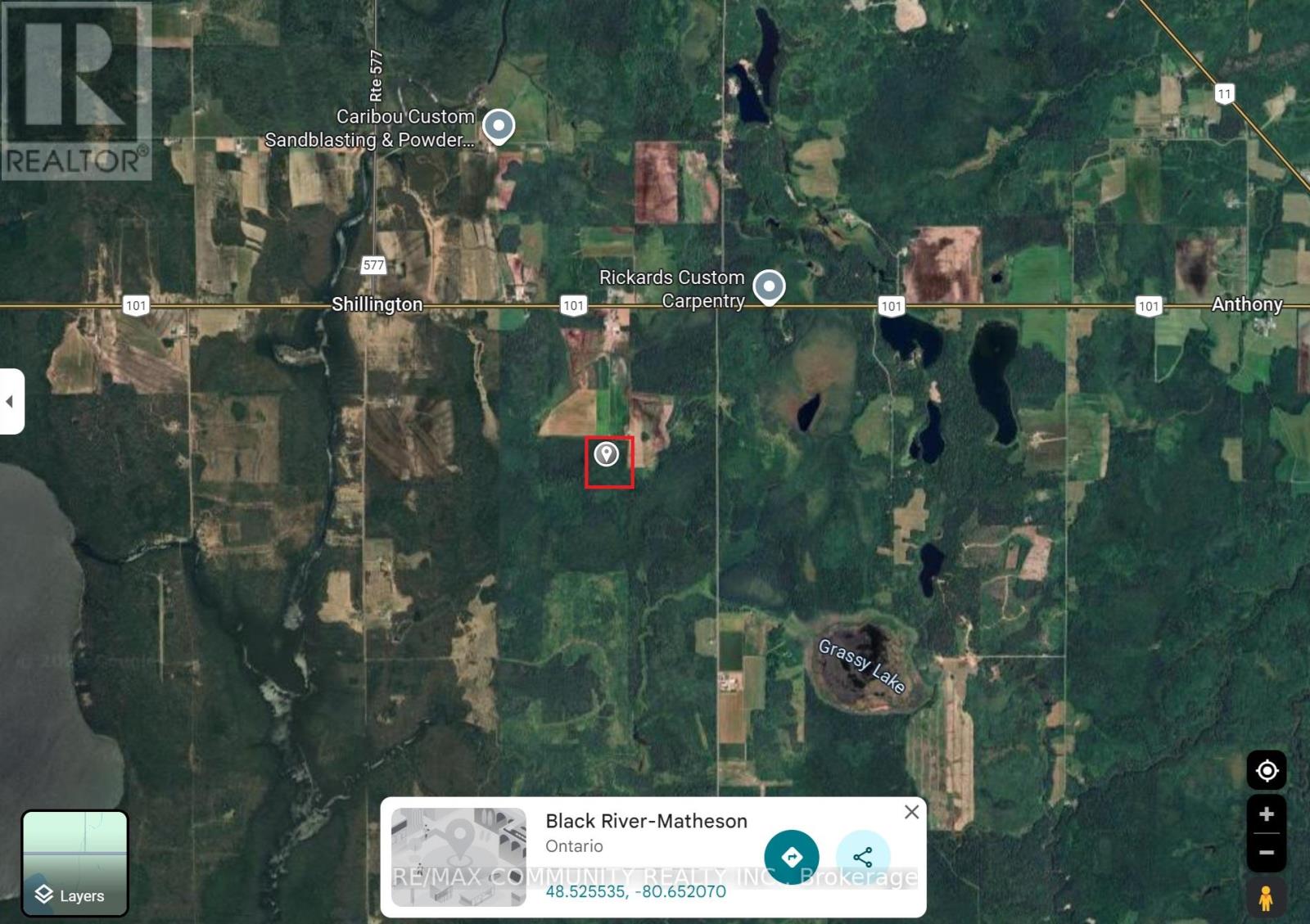Screen dimensions: 1310x924
Task: Zoom in on the map
Action: click(1267, 814)
